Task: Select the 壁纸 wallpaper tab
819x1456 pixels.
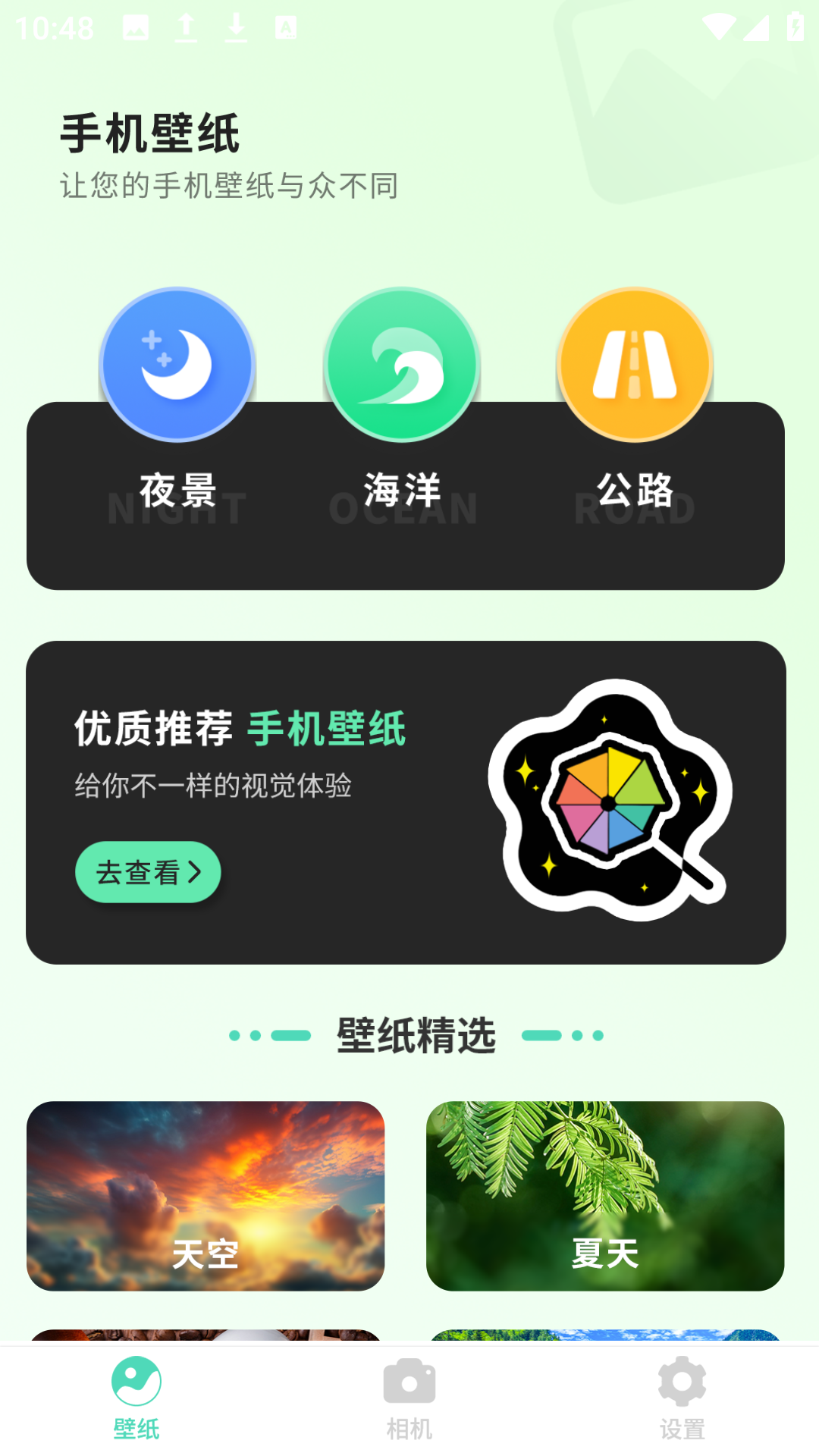Action: (136, 1398)
